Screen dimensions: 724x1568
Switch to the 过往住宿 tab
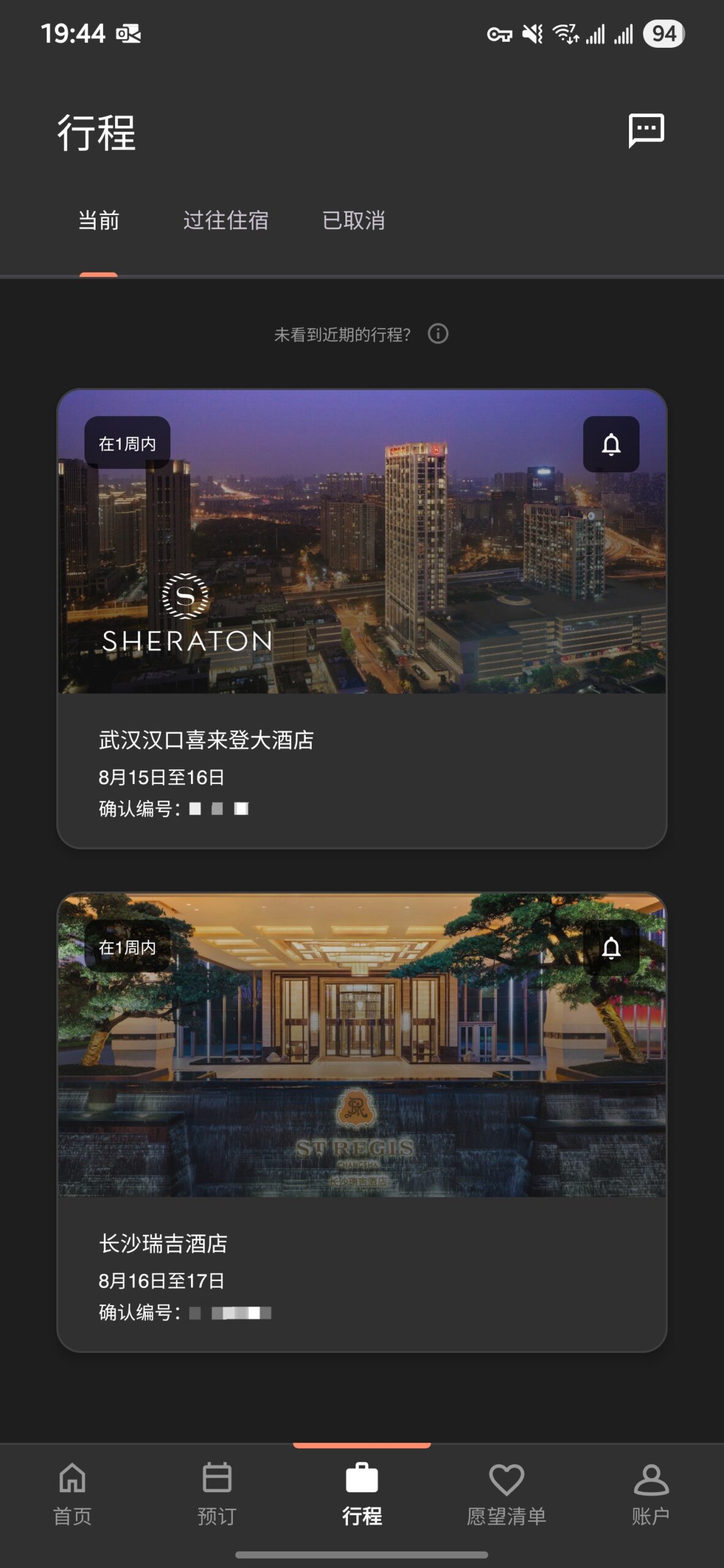pyautogui.click(x=226, y=221)
